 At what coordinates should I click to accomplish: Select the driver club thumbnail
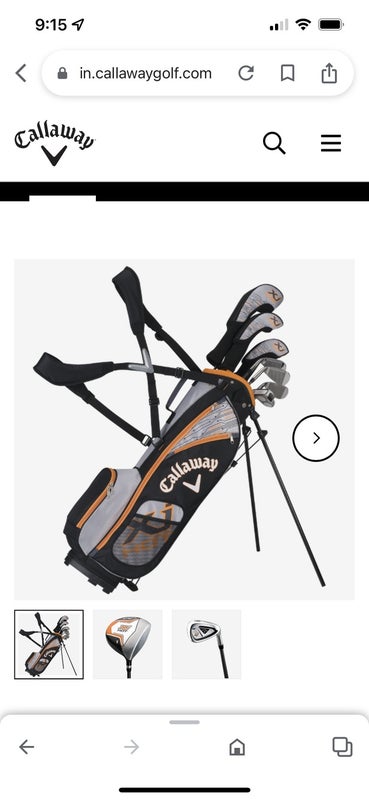[128, 644]
